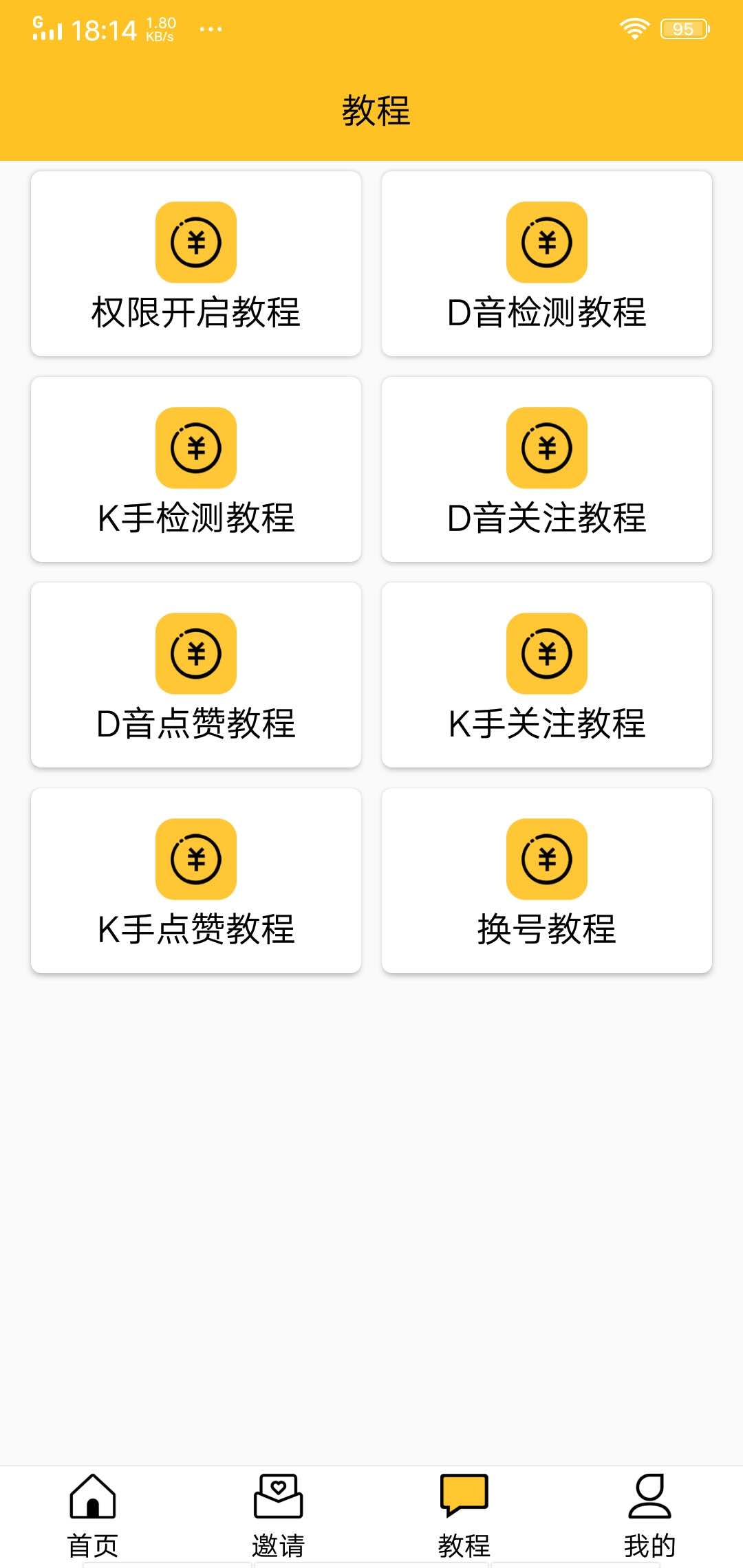Click the coin icon on K手检测教程 card

click(195, 447)
